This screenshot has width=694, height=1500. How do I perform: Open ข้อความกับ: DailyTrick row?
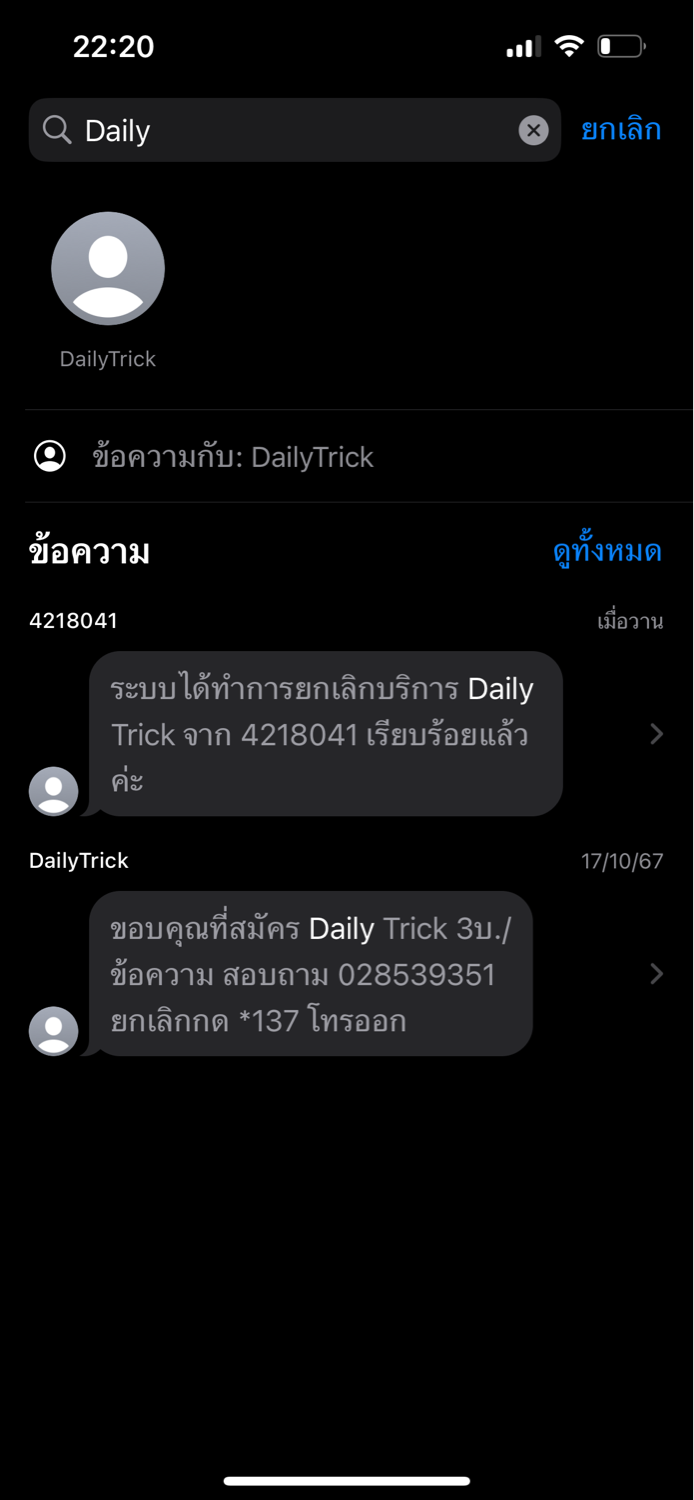(359, 457)
